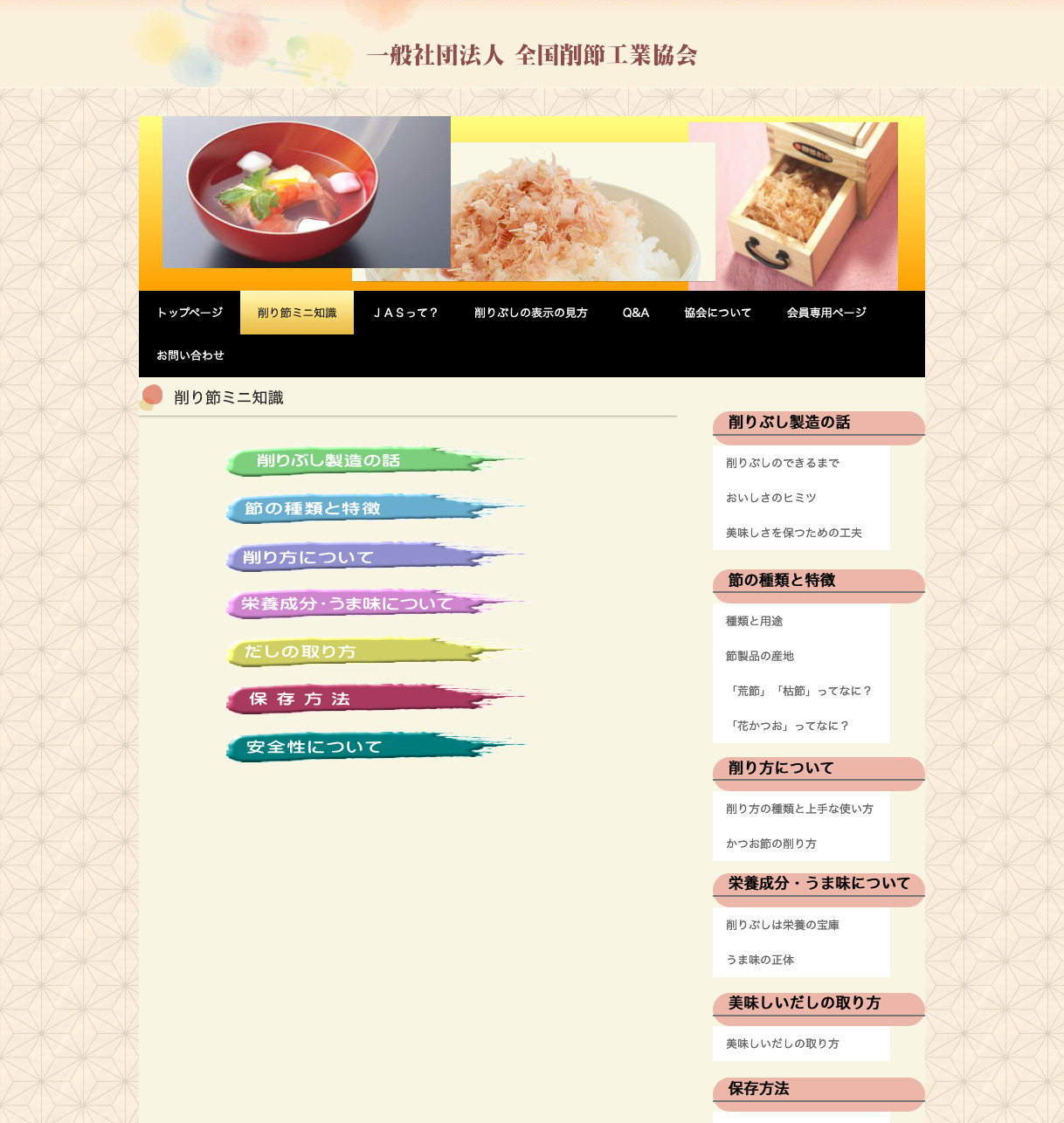This screenshot has height=1123, width=1064.
Task: Open the blue 節の種類と特徴 banner button
Action: coord(349,509)
